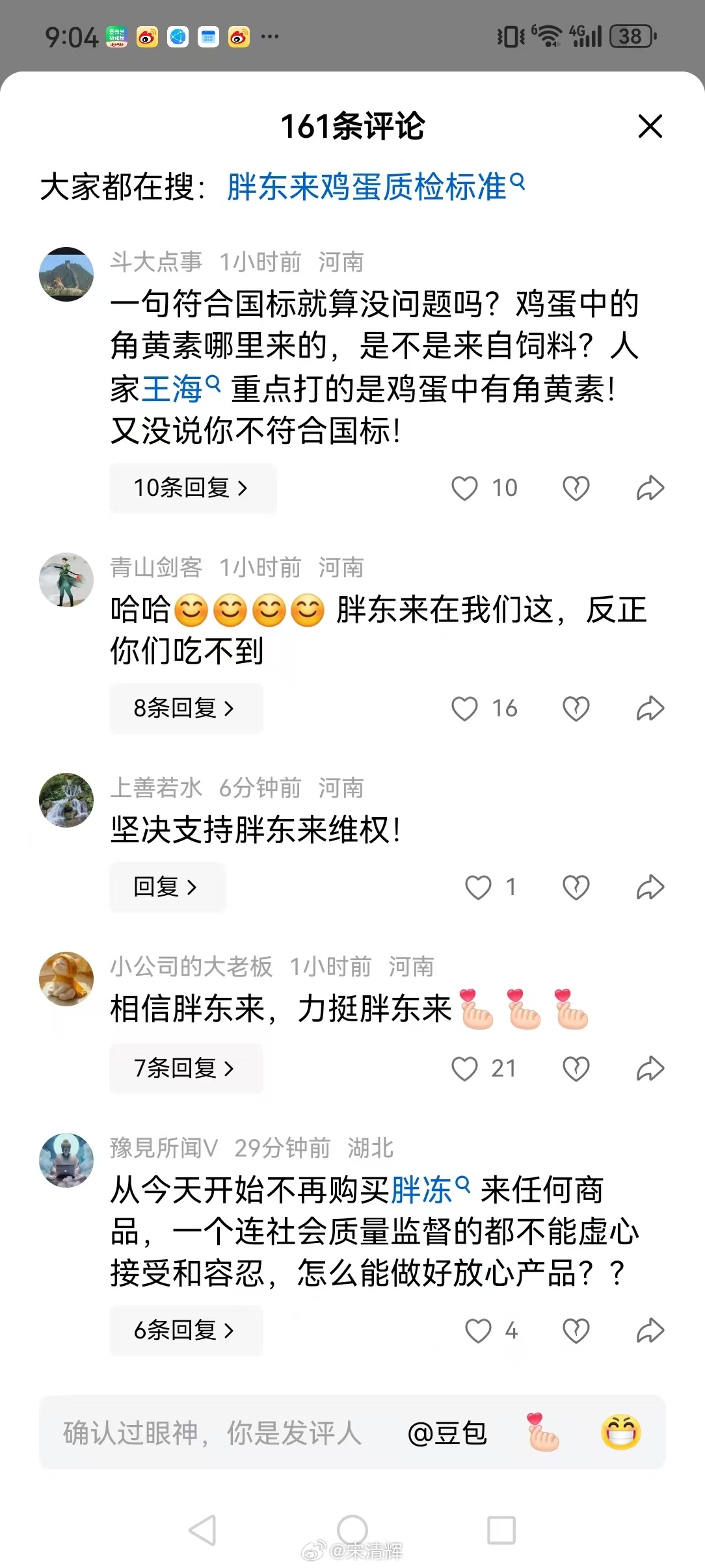Expand the 10条回复 replies
The height and width of the screenshot is (1568, 705).
(x=193, y=488)
